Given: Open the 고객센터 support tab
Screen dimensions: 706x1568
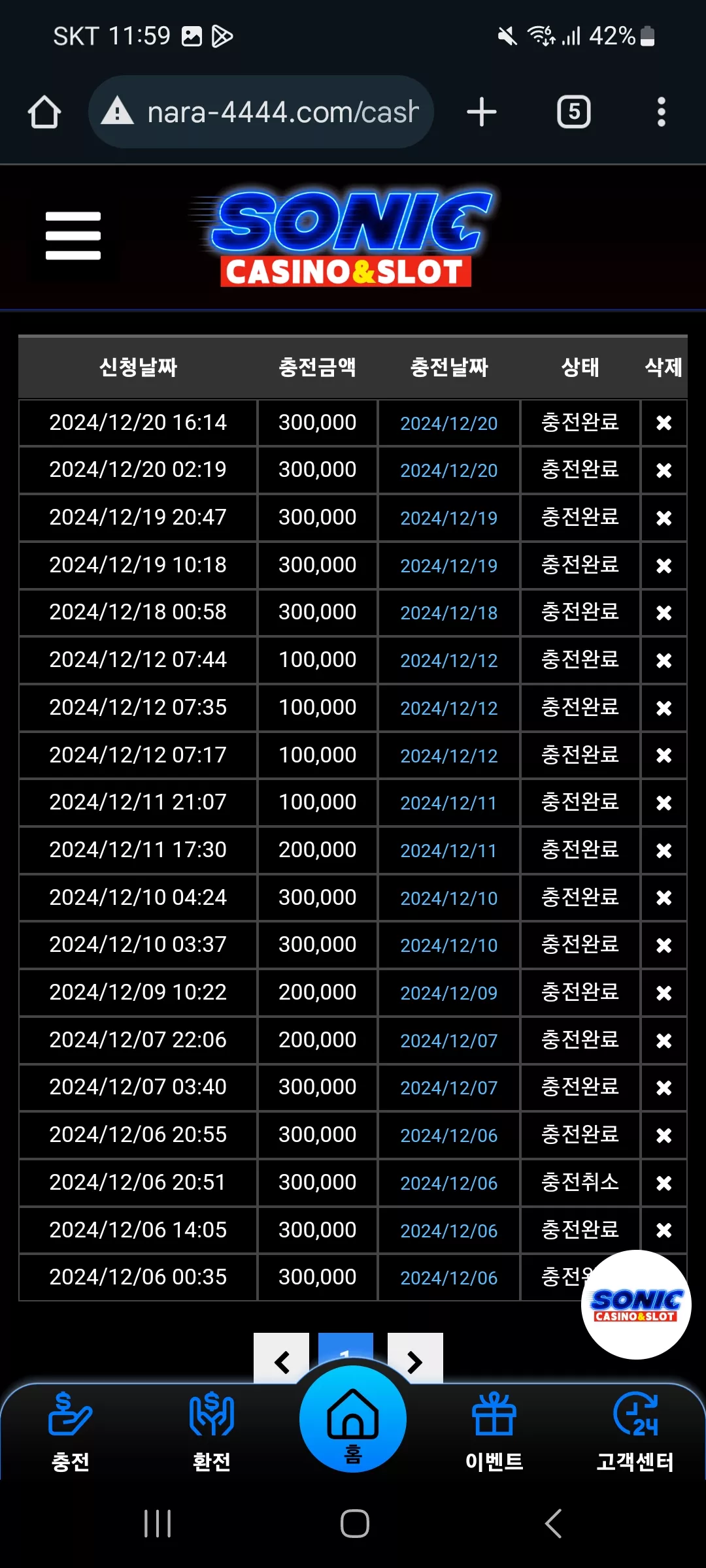Looking at the screenshot, I should [635, 1432].
